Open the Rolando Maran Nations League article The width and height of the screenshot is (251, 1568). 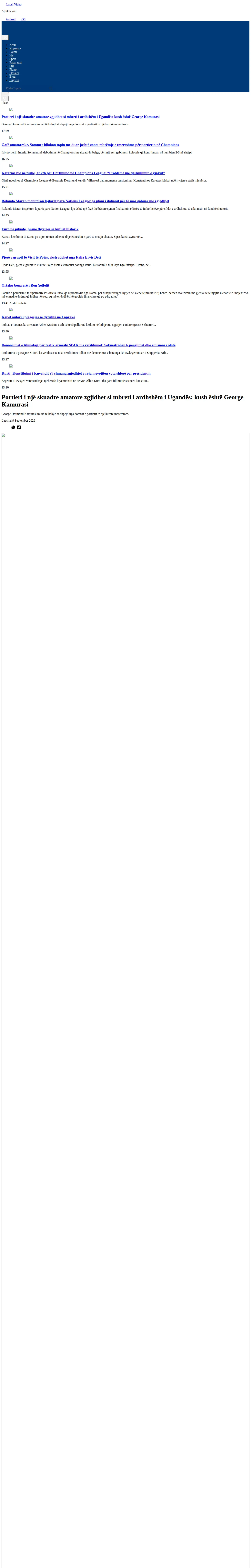click(x=85, y=201)
